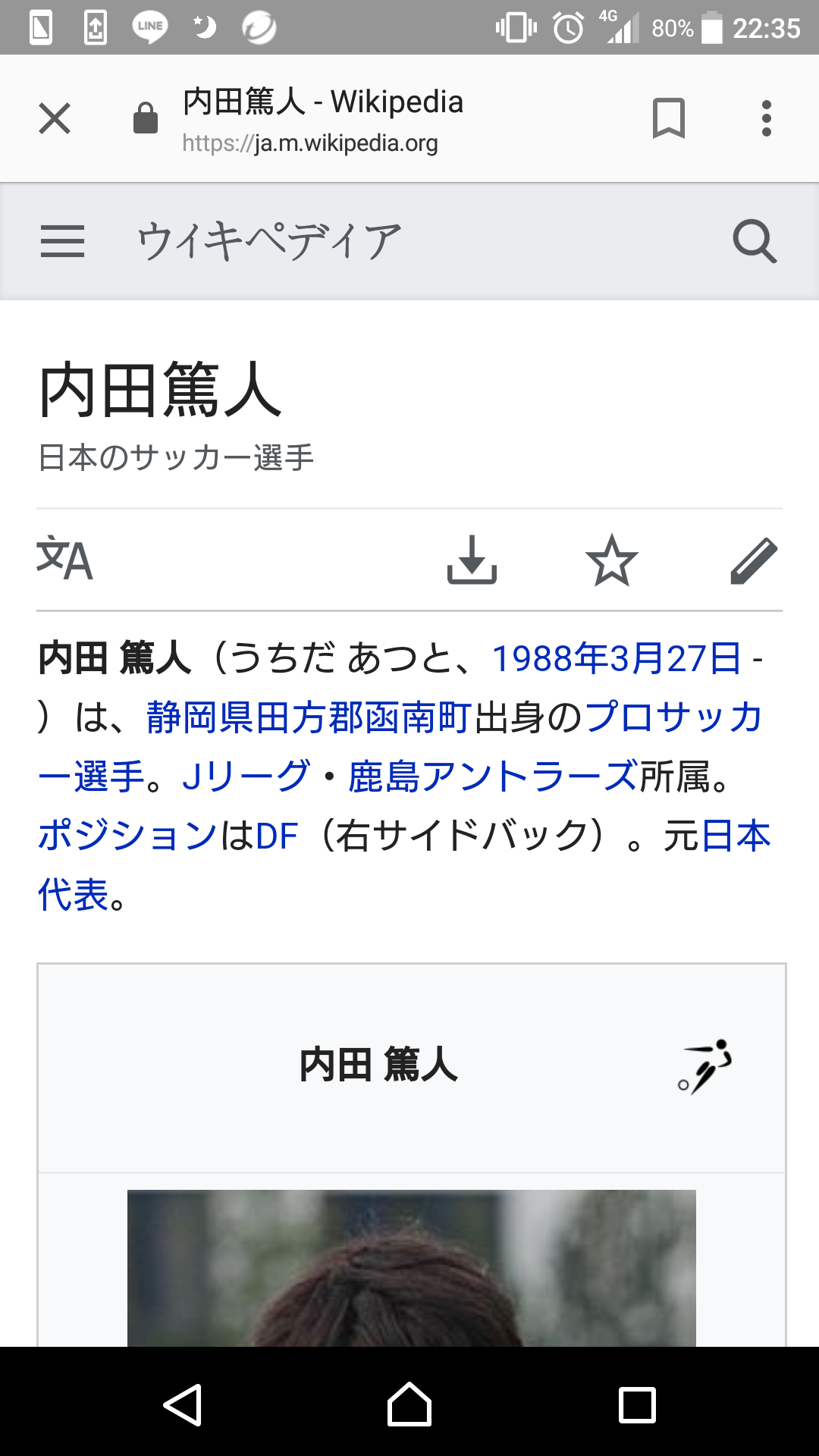Open the 鹿島アントラーズ link
The width and height of the screenshot is (819, 1456).
(493, 777)
